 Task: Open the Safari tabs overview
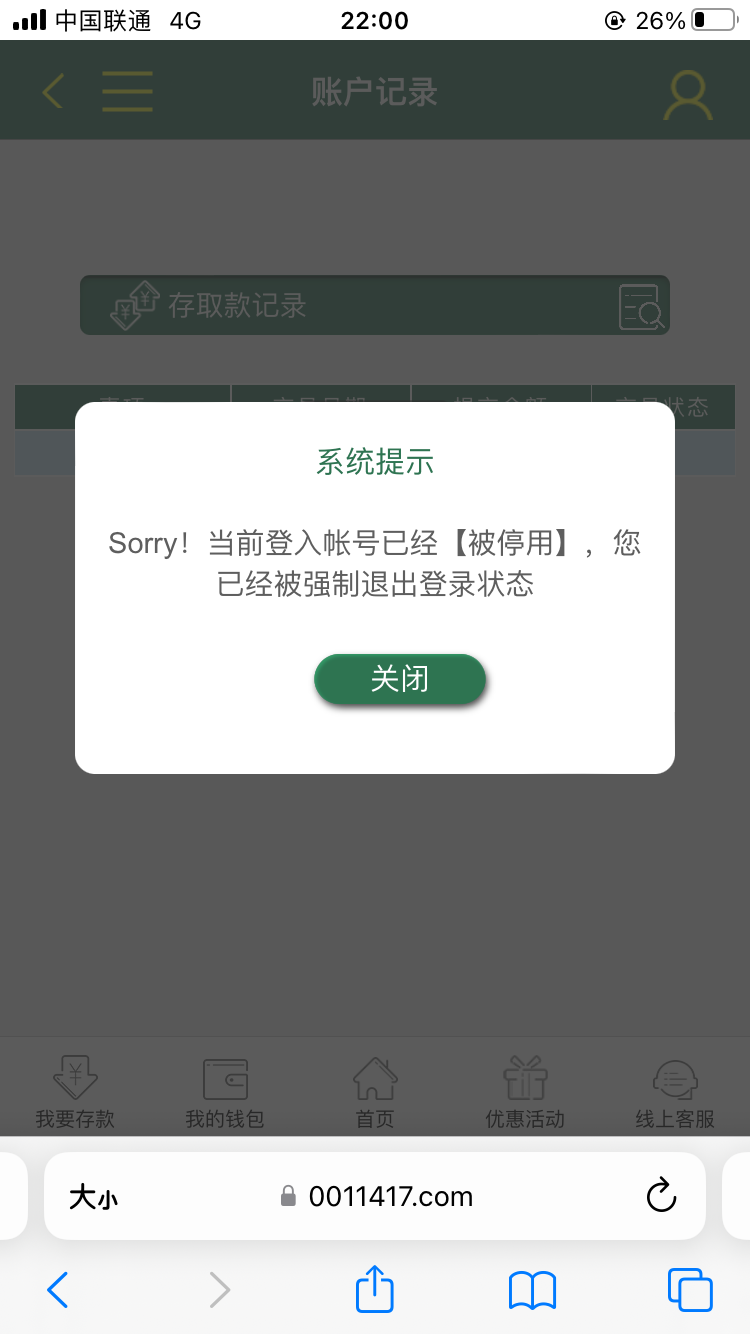pyautogui.click(x=689, y=1290)
